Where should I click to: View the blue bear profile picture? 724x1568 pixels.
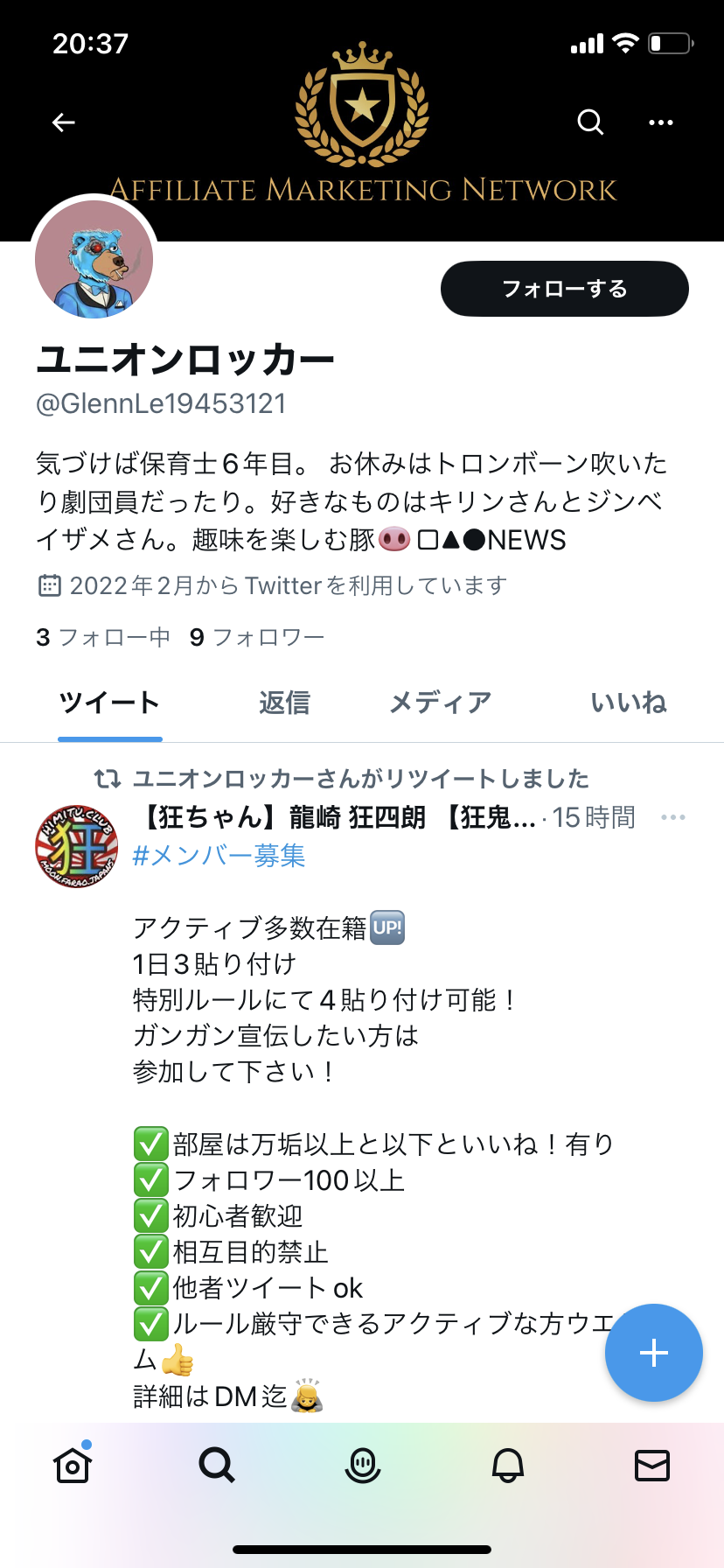pyautogui.click(x=94, y=259)
